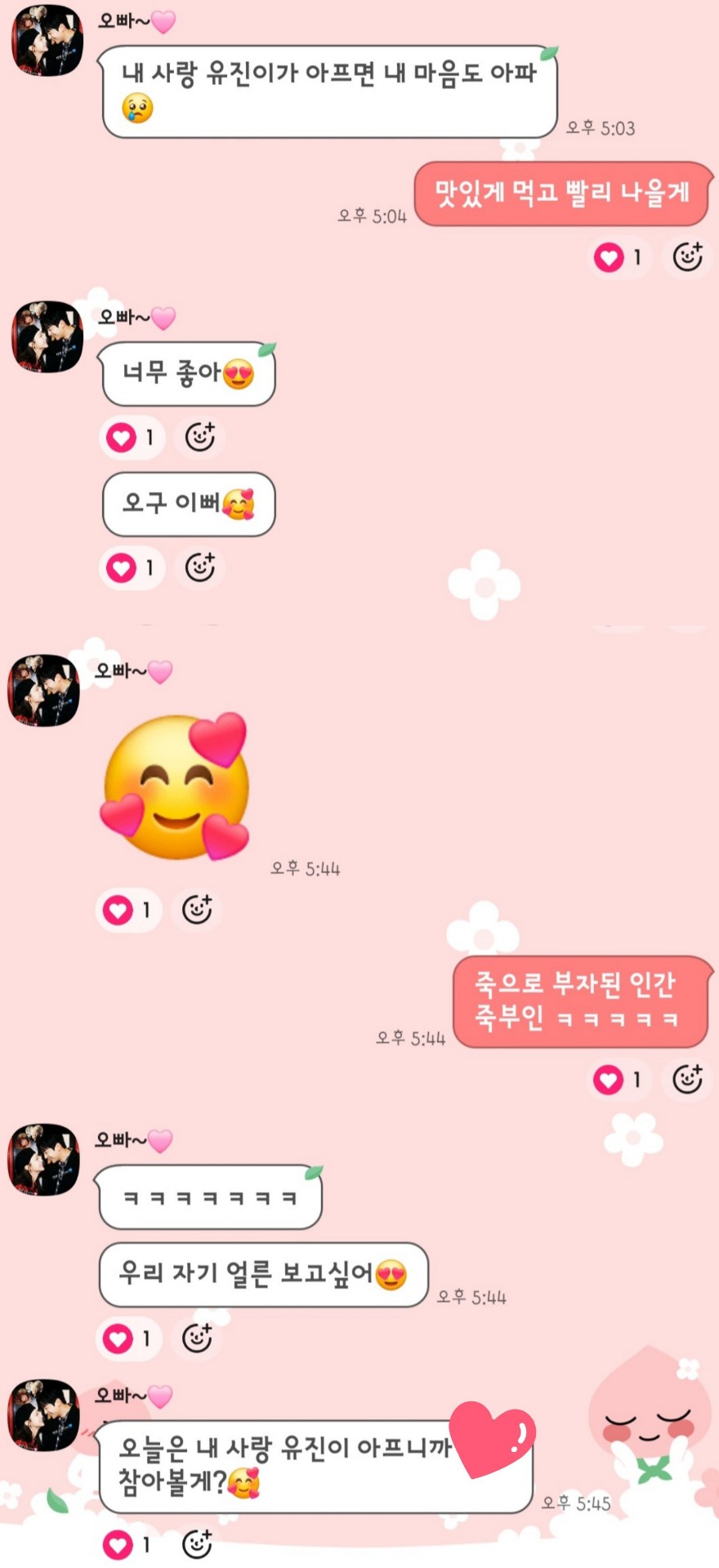Tap heart reaction under 오구 이뻐
The image size is (719, 1568).
pyautogui.click(x=122, y=568)
